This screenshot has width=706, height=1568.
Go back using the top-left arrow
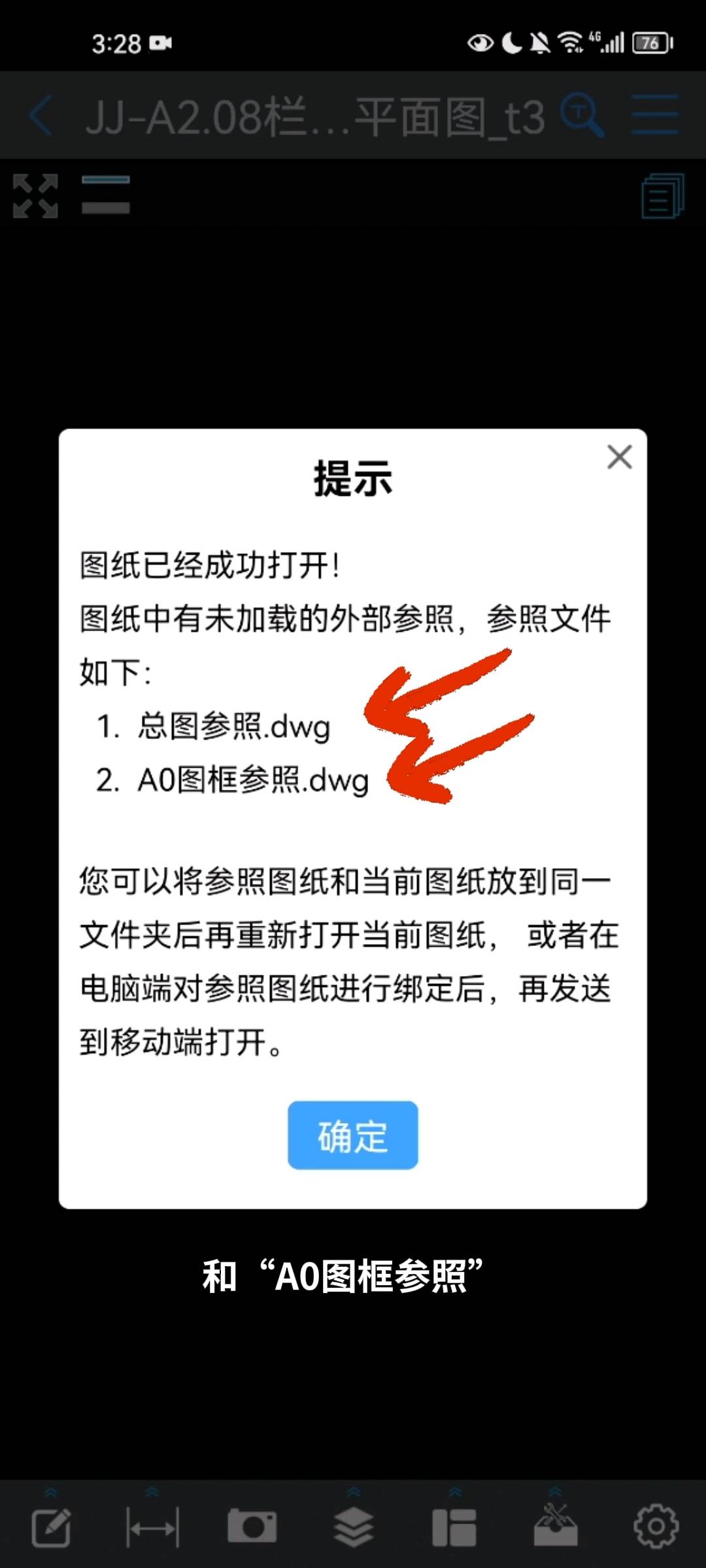pyautogui.click(x=41, y=116)
